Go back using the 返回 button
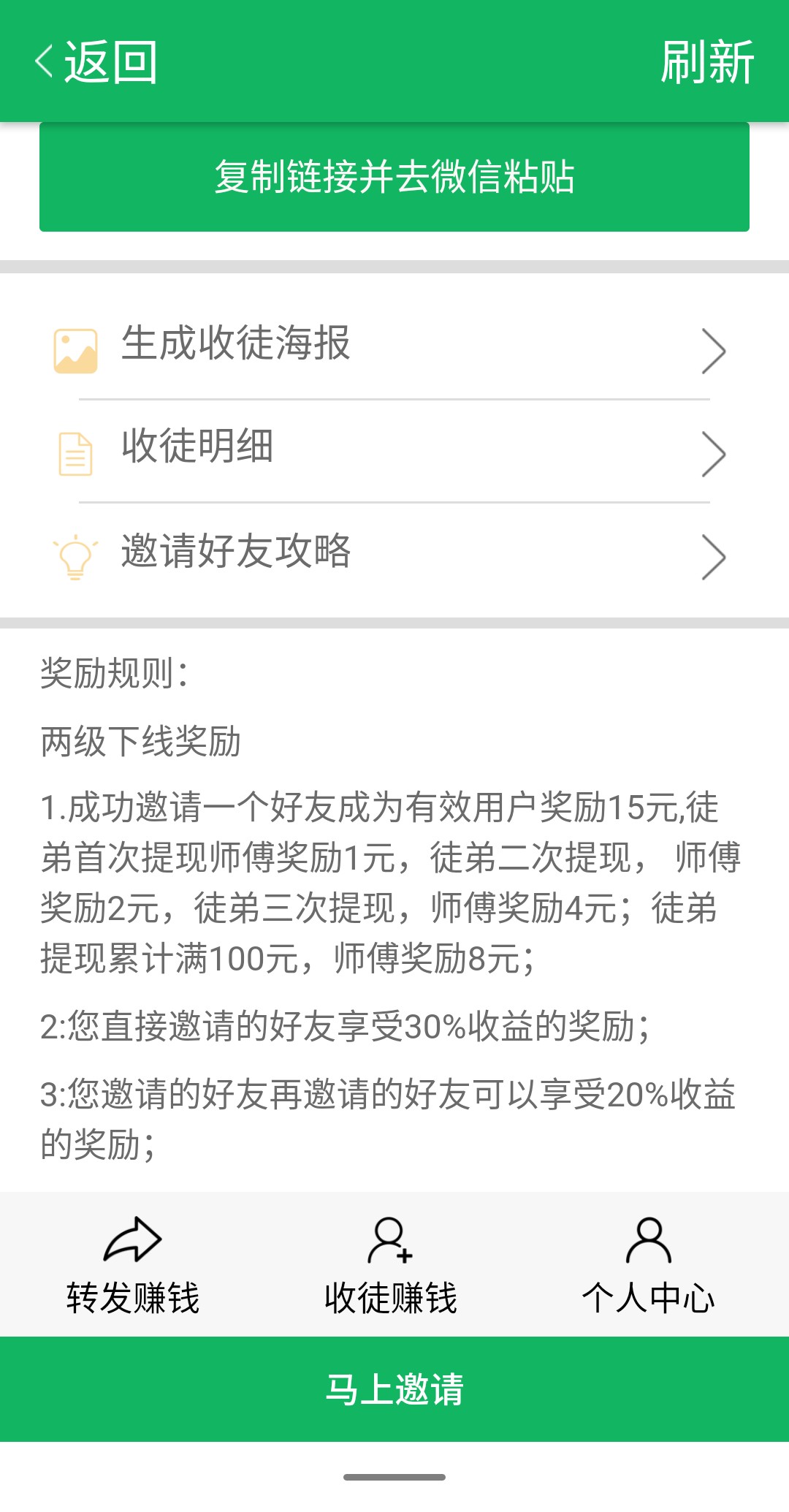789x1512 pixels. [x=96, y=62]
